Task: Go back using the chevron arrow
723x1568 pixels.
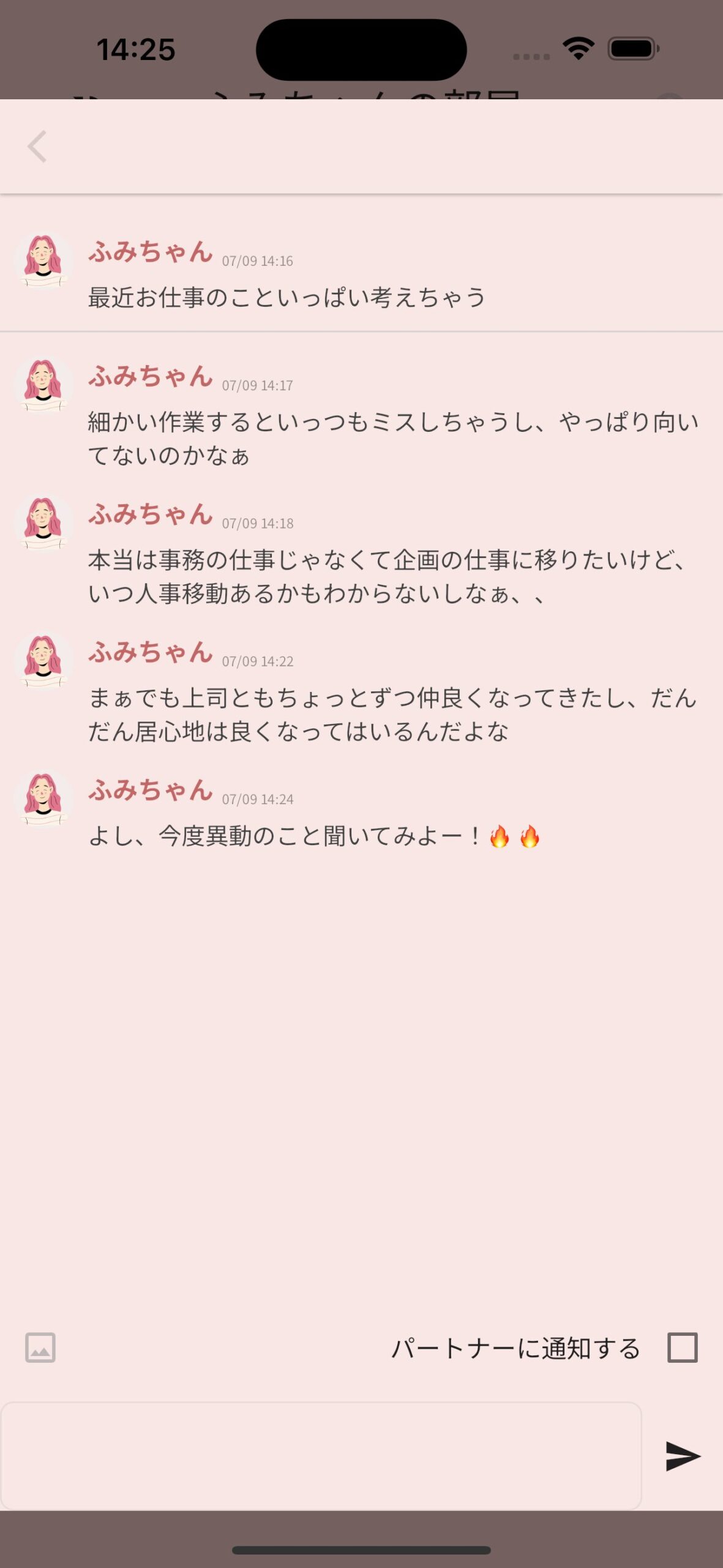Action: pos(37,147)
